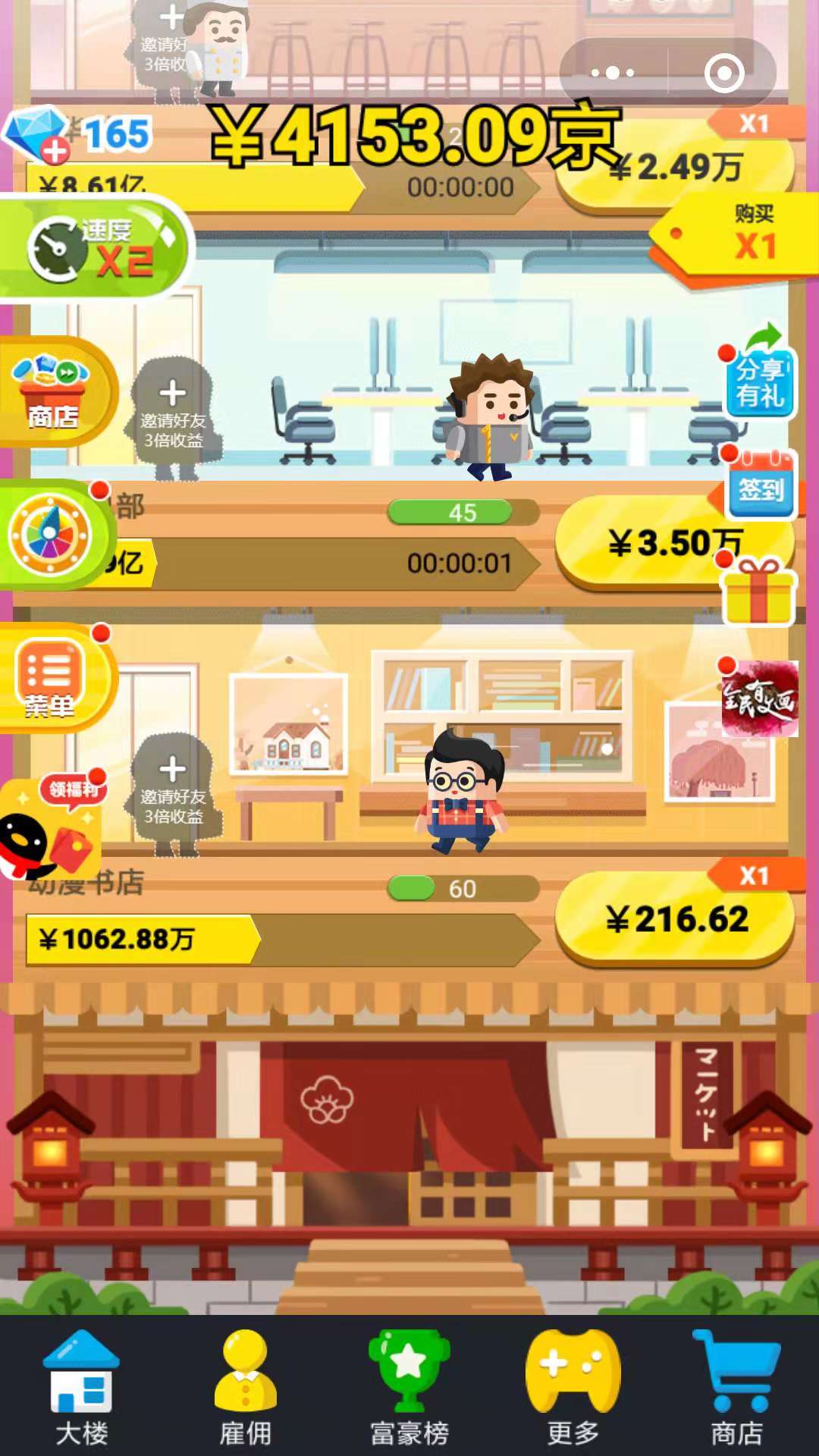Screen dimensions: 819x1456
Task: Open the mini program more options menu
Action: 613,74
